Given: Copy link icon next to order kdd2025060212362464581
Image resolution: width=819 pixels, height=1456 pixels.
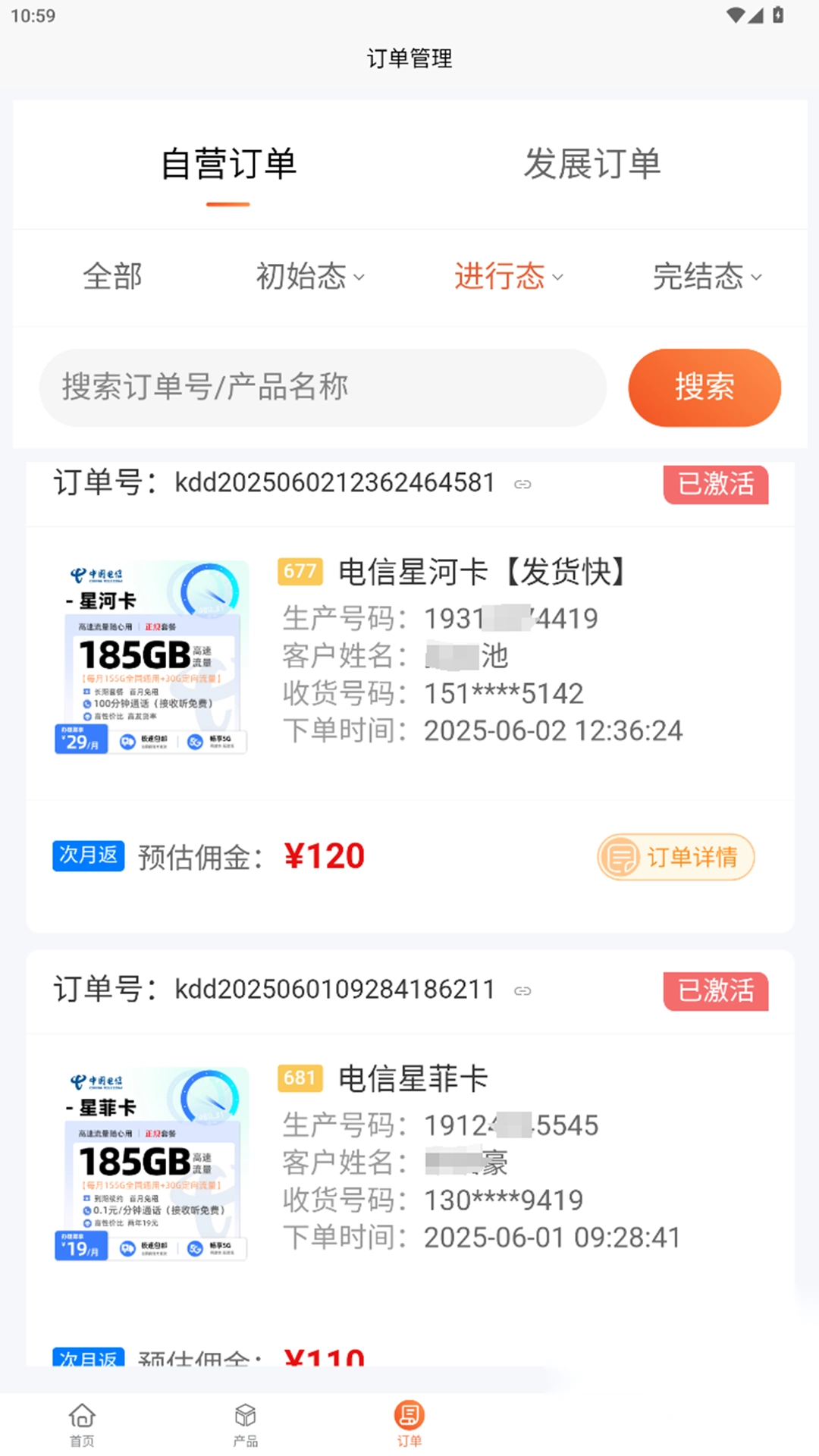Looking at the screenshot, I should 523,485.
